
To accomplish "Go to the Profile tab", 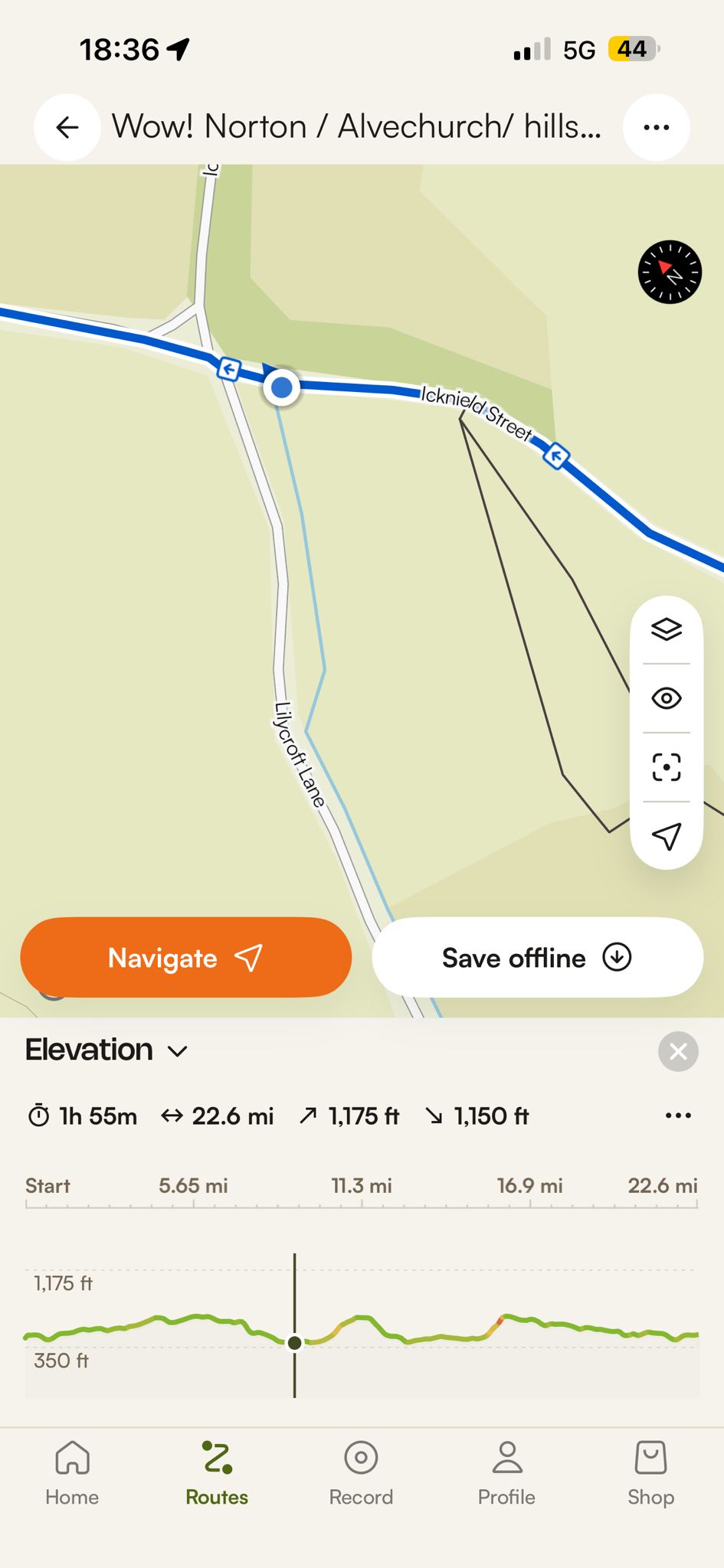I will pos(506,1474).
